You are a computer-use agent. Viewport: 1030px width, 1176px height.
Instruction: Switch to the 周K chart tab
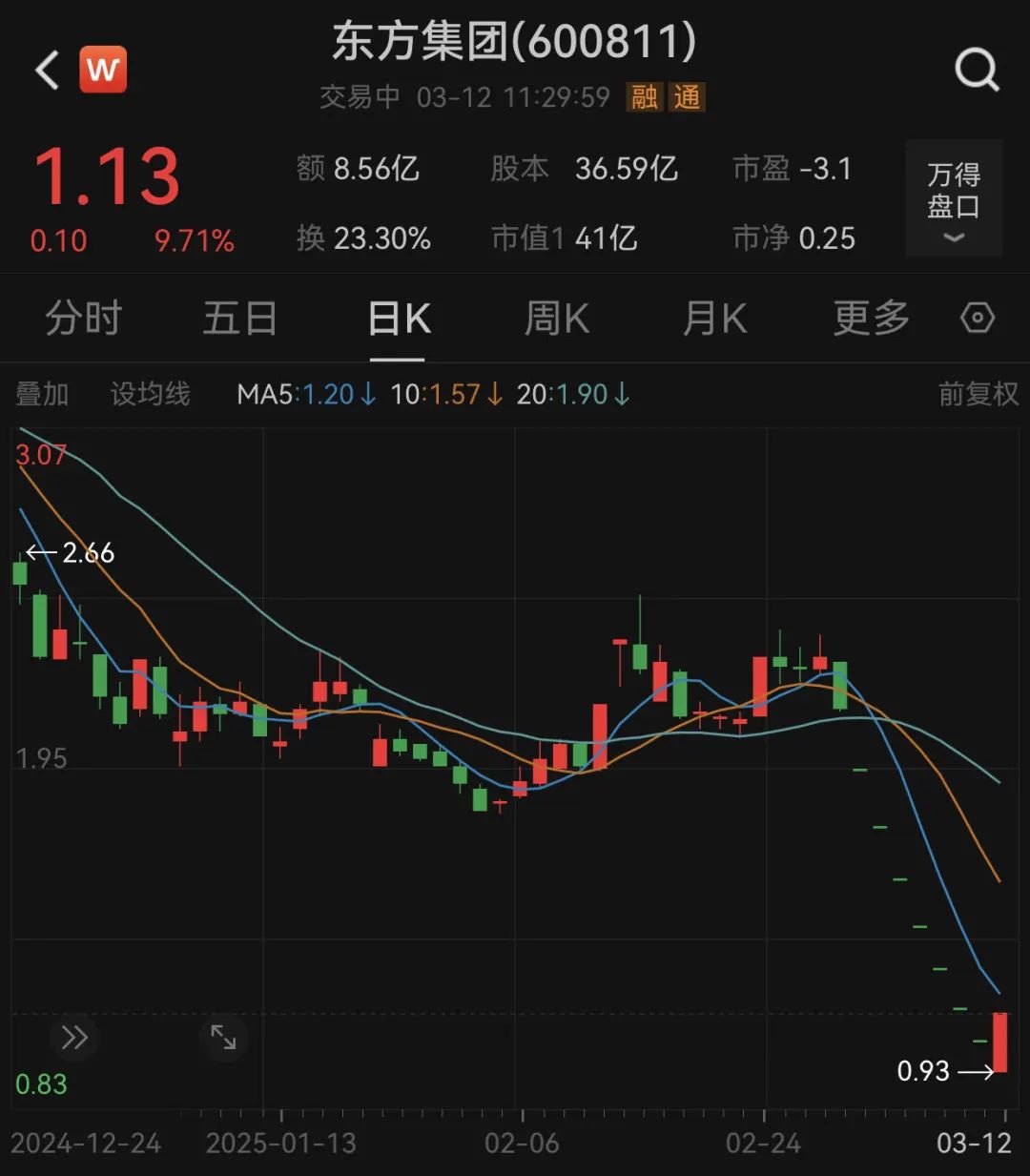pyautogui.click(x=557, y=319)
